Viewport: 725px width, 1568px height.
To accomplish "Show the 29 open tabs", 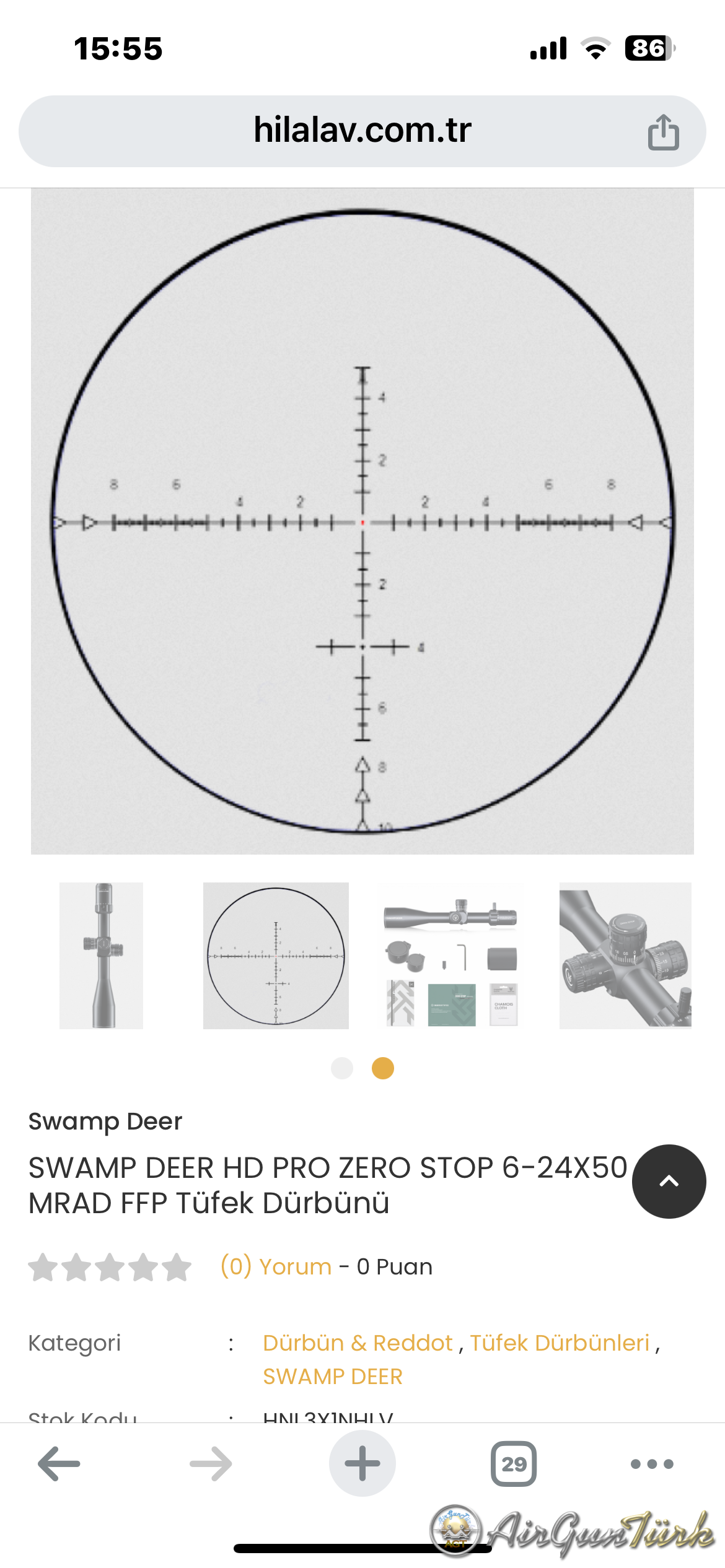I will click(x=514, y=1464).
